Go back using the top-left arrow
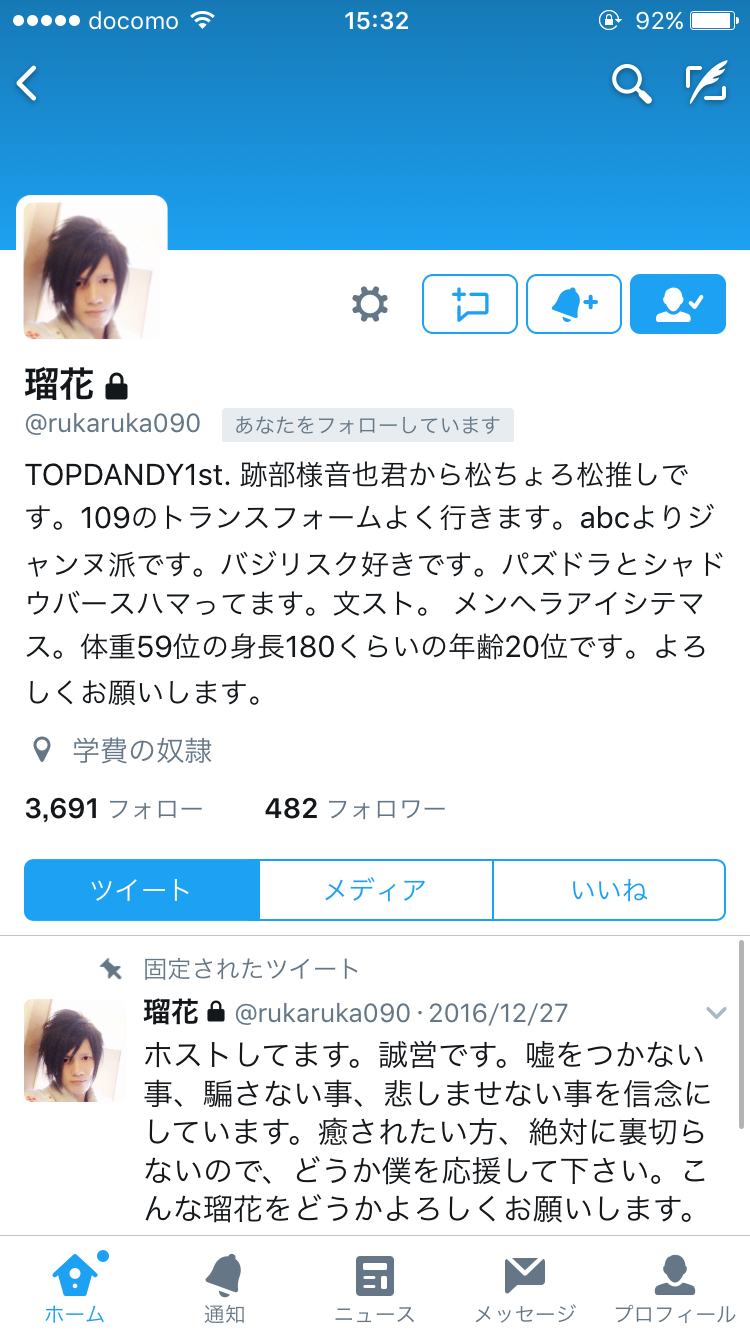Screen dimensions: 750x1334 [28, 84]
